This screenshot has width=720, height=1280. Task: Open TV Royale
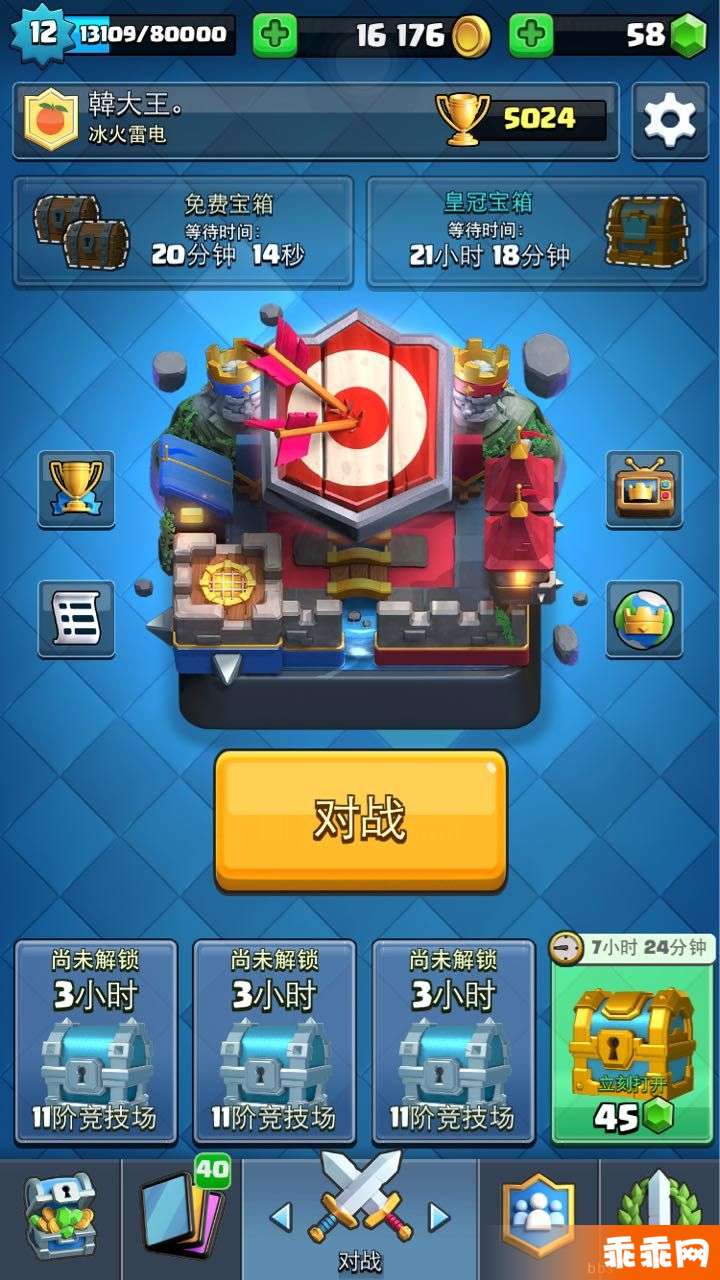point(644,489)
